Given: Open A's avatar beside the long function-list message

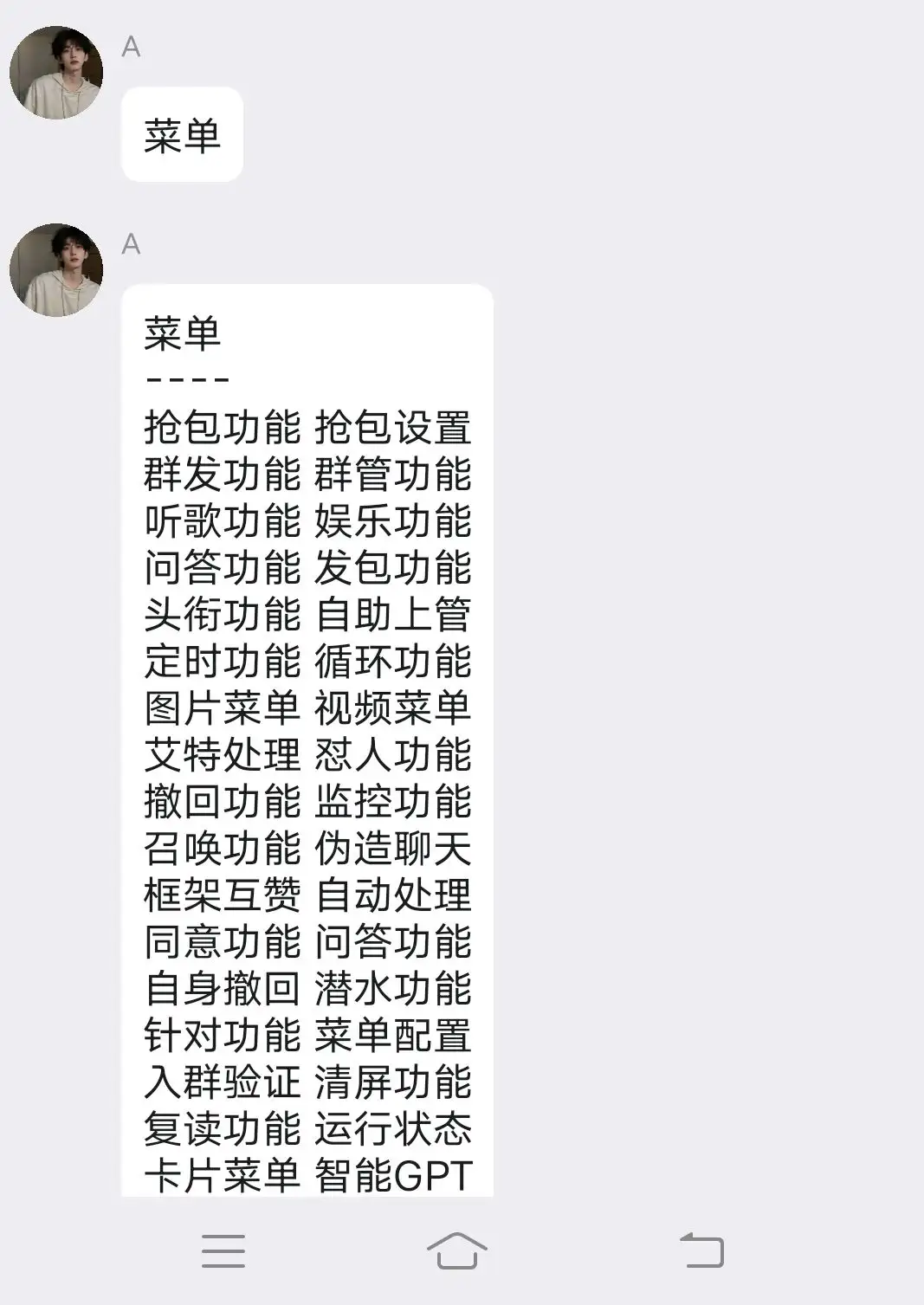Looking at the screenshot, I should pyautogui.click(x=56, y=270).
